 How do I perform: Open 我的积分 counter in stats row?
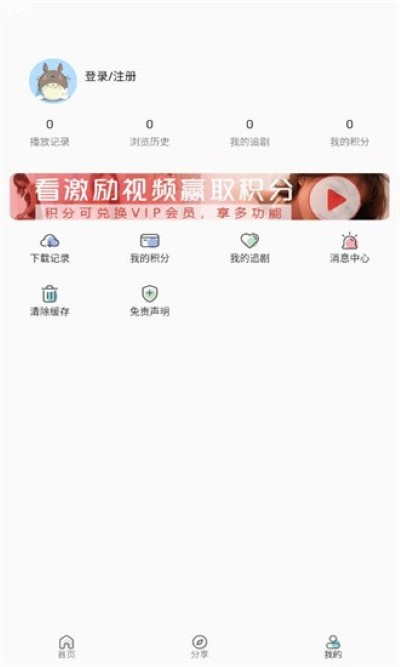click(349, 133)
